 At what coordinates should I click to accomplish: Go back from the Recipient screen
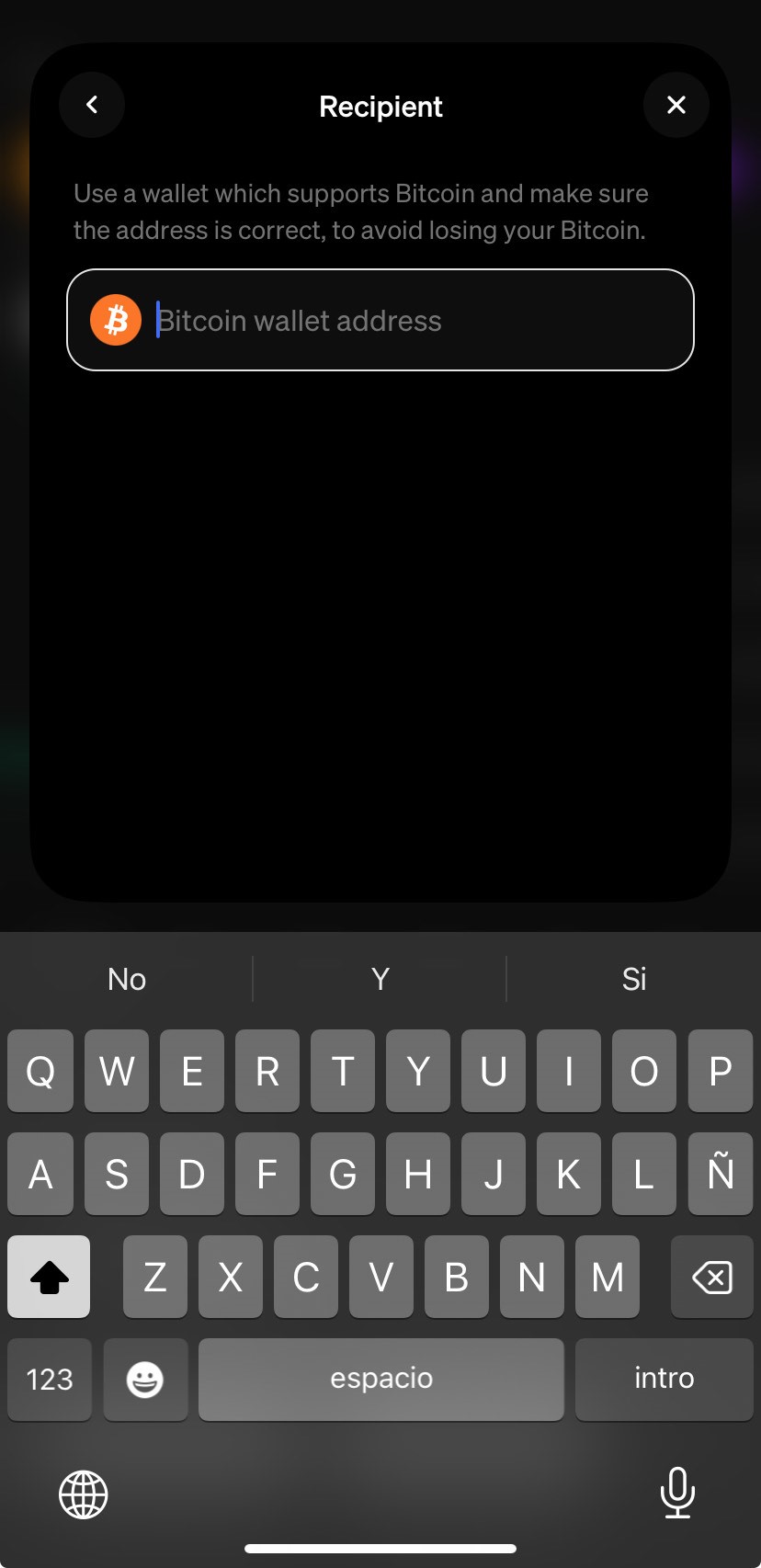coord(92,106)
